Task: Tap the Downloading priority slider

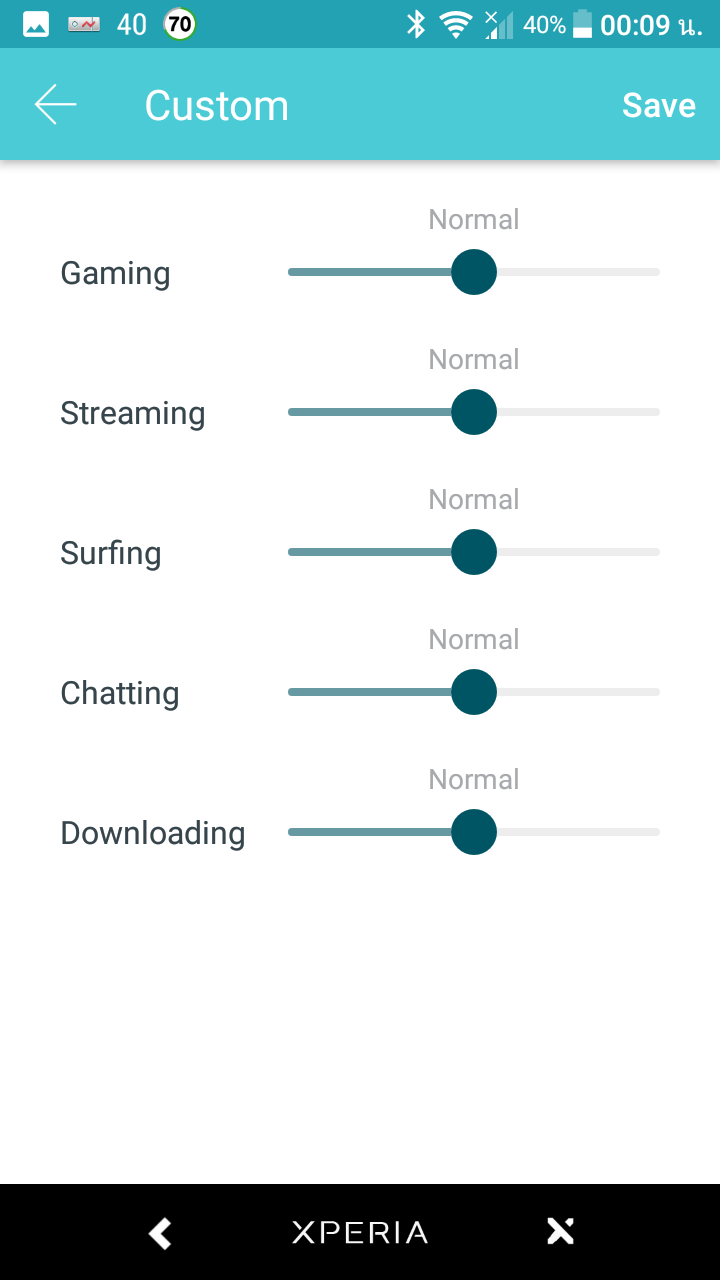Action: [x=474, y=832]
